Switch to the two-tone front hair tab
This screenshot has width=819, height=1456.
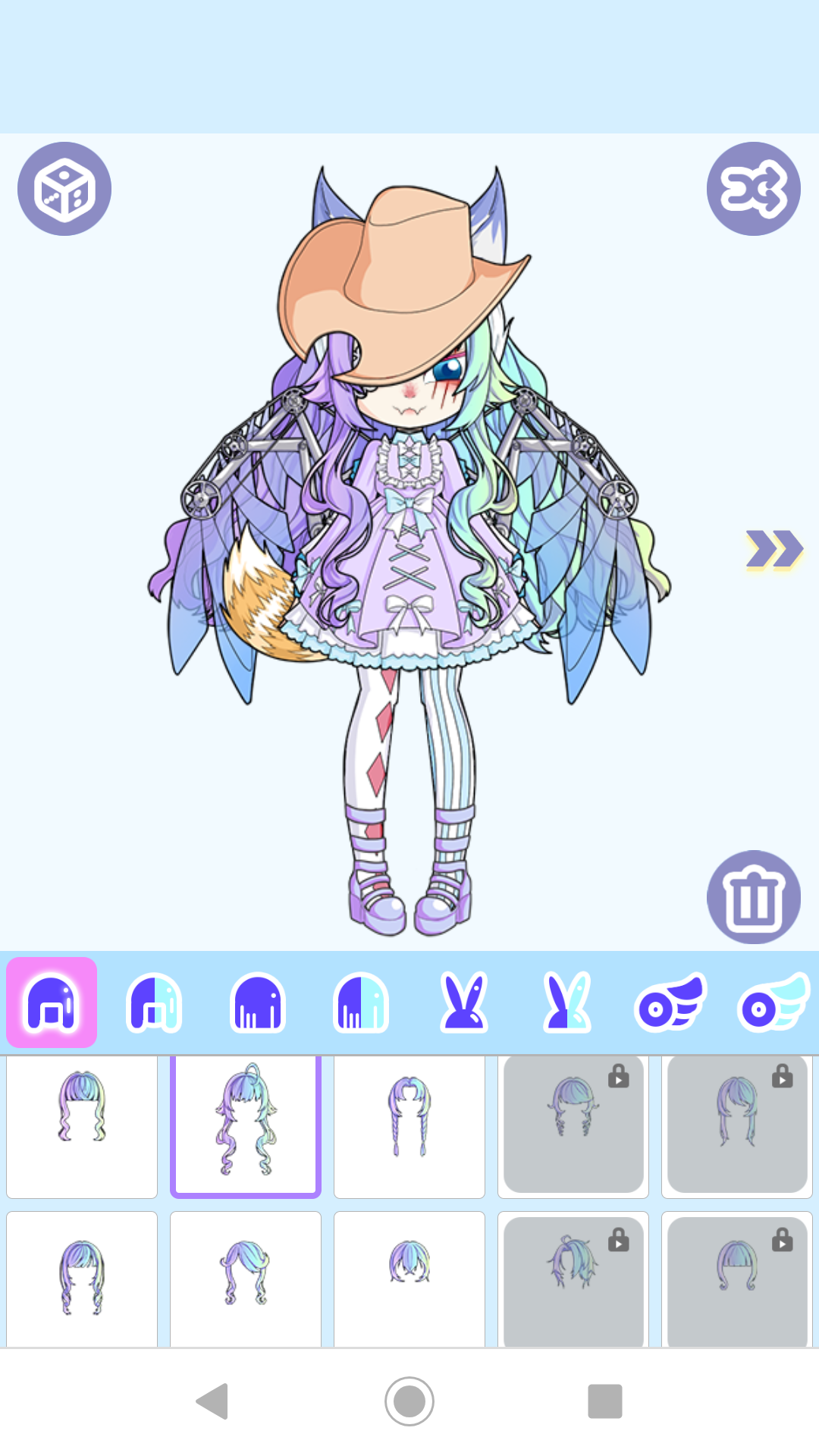pyautogui.click(x=154, y=1001)
